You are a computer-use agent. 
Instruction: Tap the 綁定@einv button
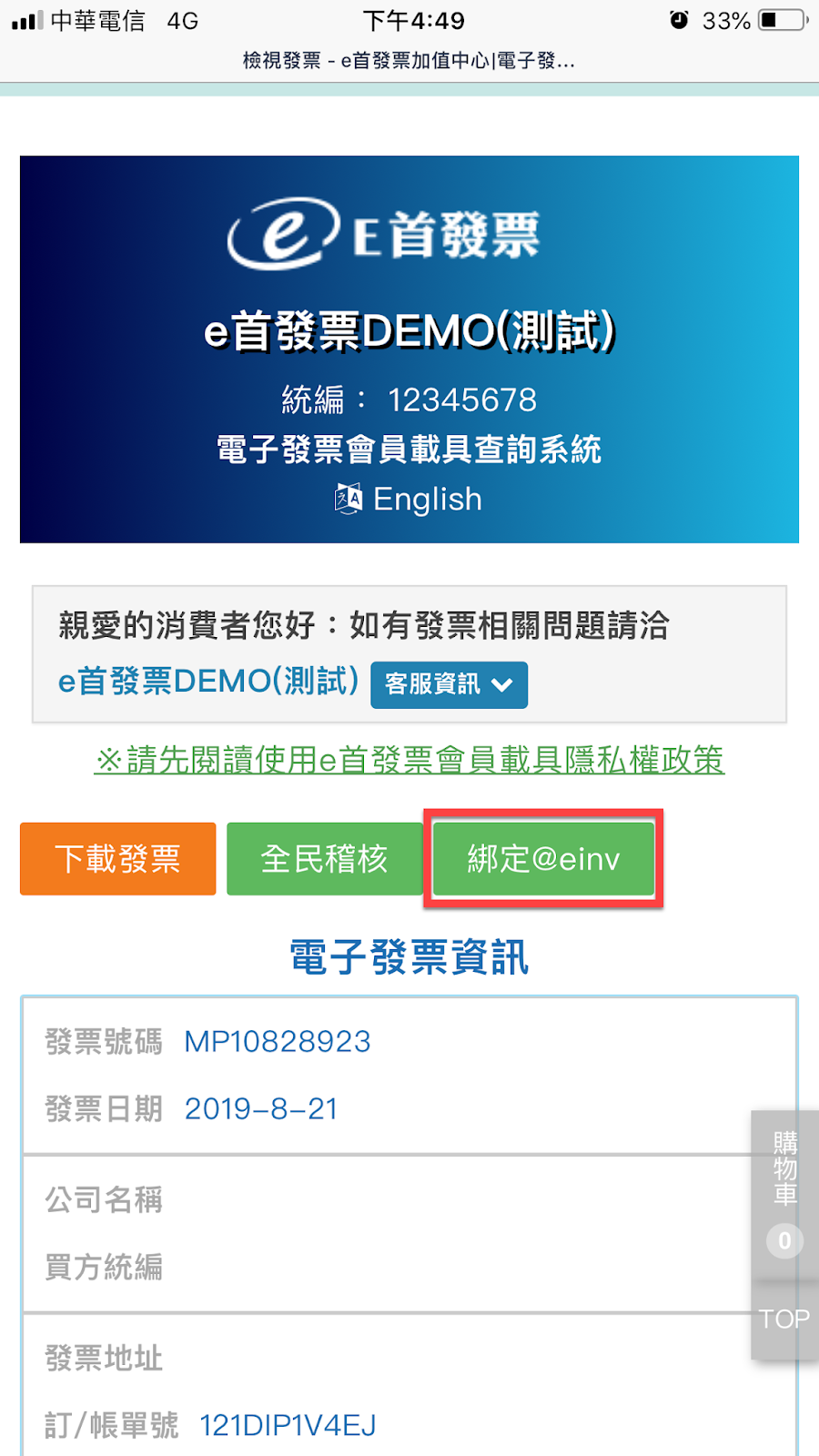point(543,859)
